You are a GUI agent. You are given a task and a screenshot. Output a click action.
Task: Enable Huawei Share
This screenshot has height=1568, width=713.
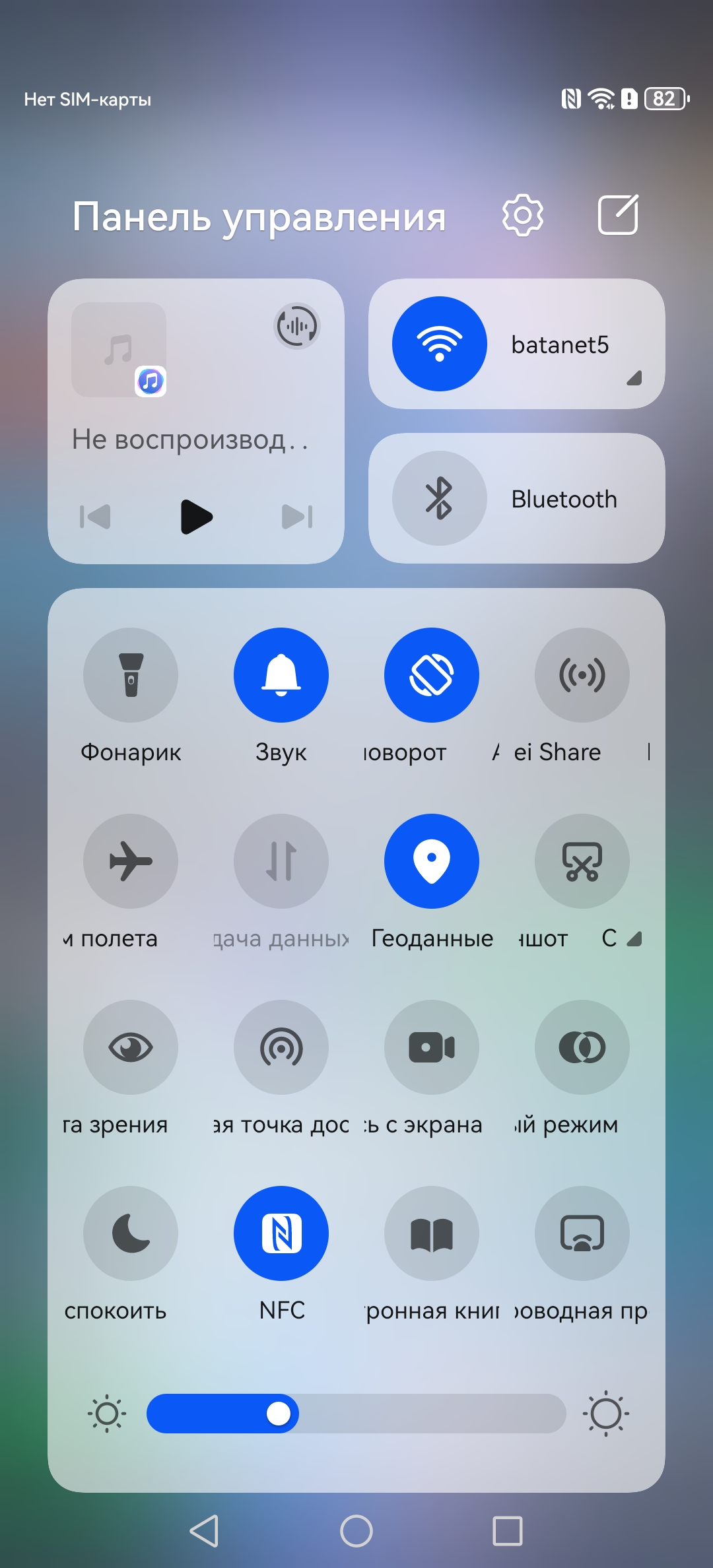pyautogui.click(x=582, y=675)
